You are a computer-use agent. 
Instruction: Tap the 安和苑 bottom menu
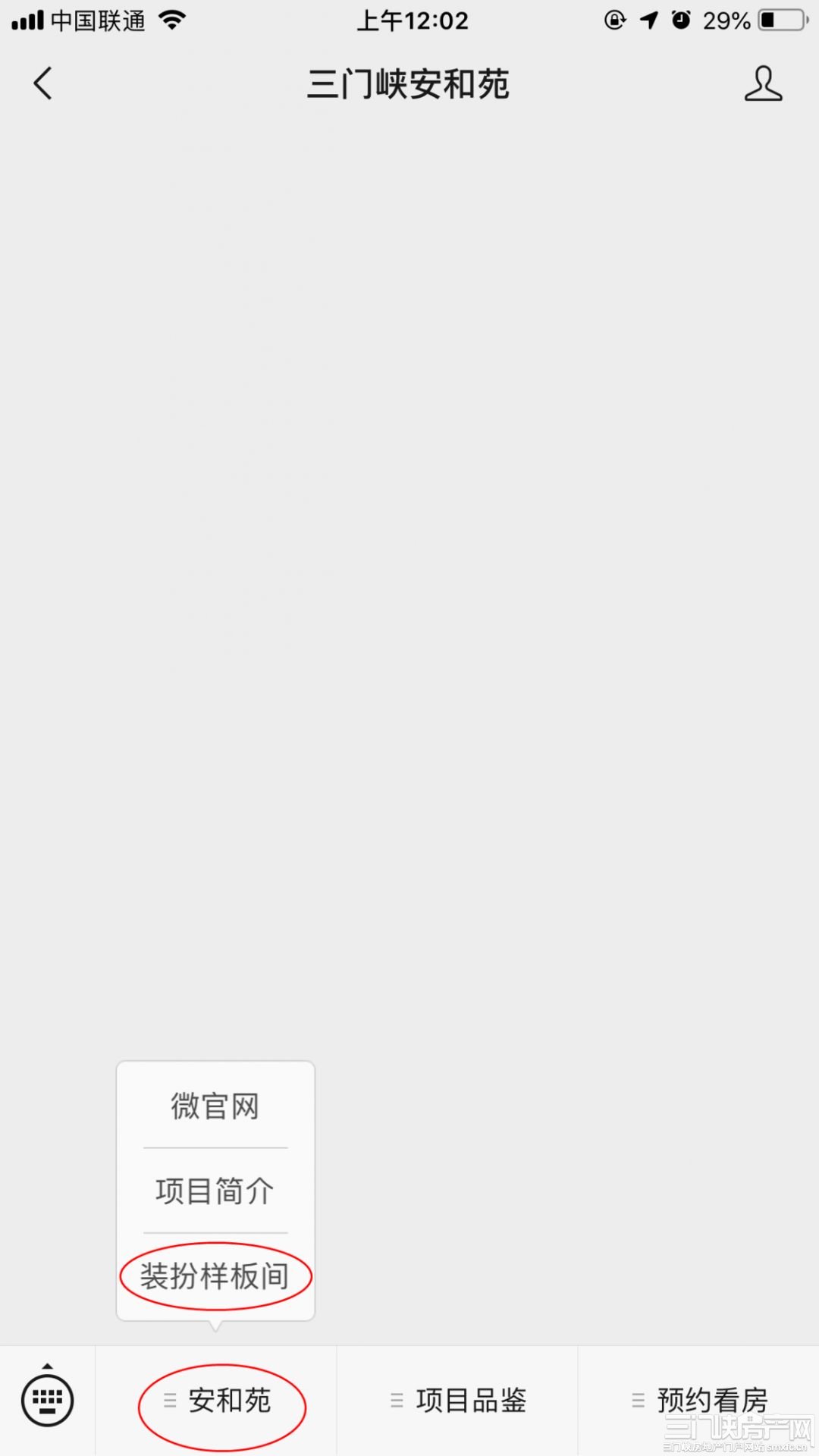click(x=216, y=1401)
